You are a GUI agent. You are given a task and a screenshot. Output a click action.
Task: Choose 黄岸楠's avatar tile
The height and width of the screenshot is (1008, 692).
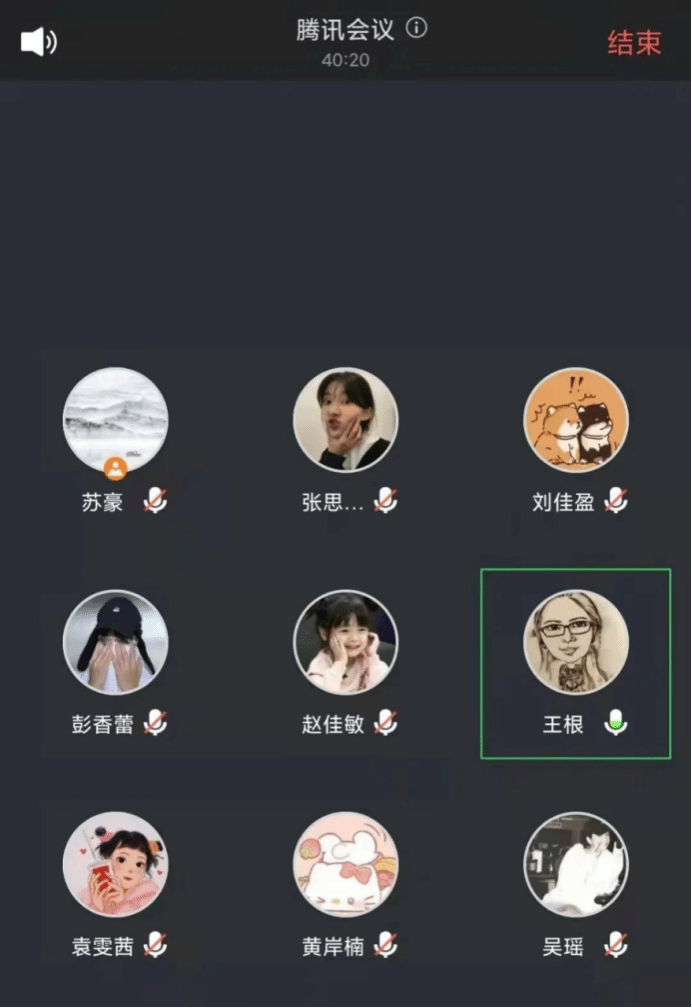(345, 864)
